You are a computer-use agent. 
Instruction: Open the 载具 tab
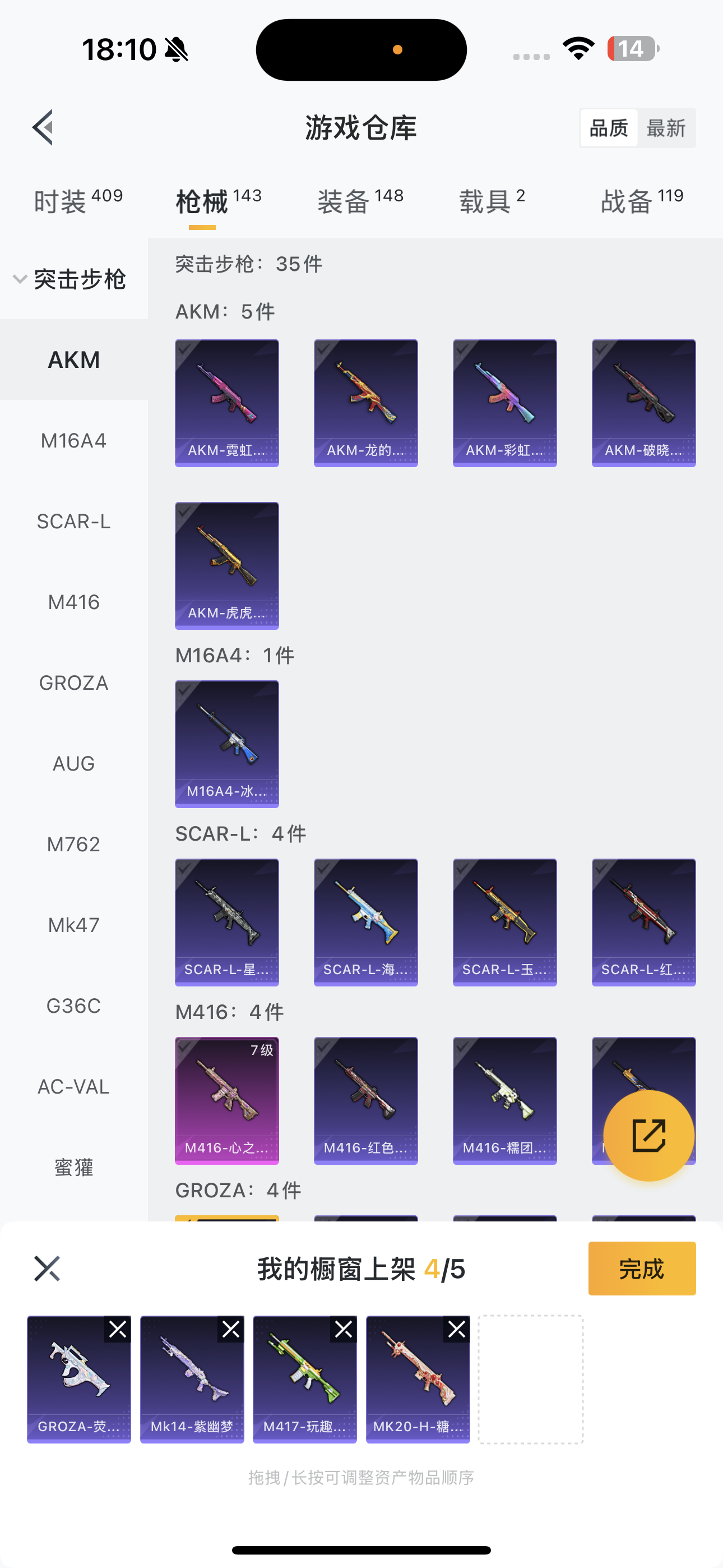(x=492, y=201)
